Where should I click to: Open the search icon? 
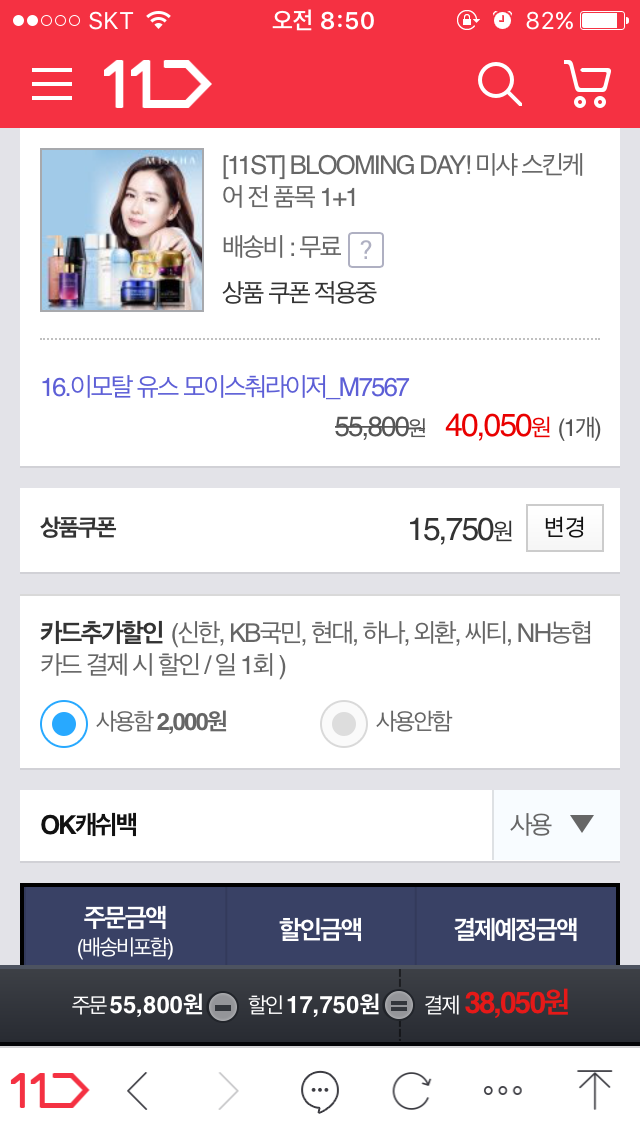[x=499, y=85]
